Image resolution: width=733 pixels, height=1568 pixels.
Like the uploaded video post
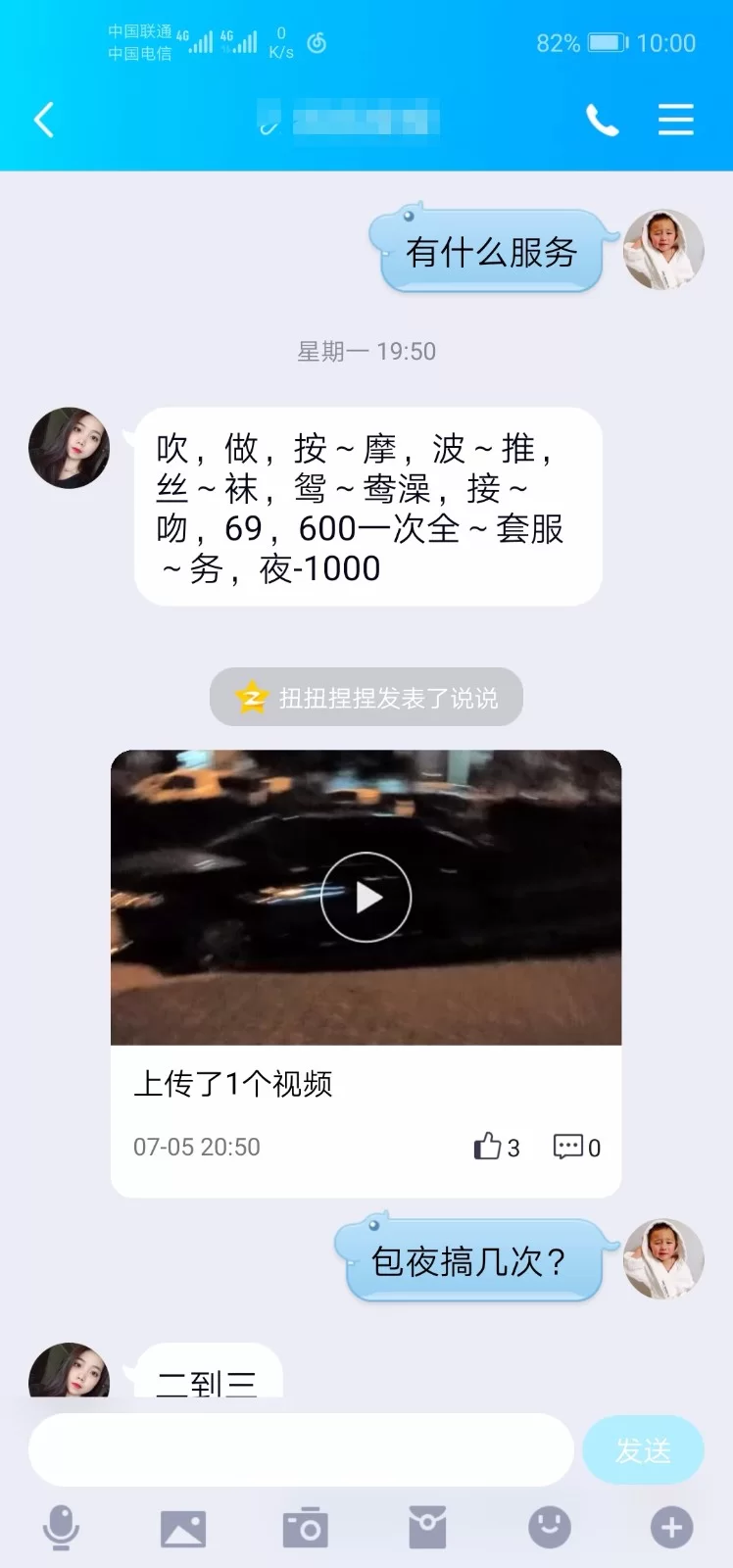[495, 1147]
